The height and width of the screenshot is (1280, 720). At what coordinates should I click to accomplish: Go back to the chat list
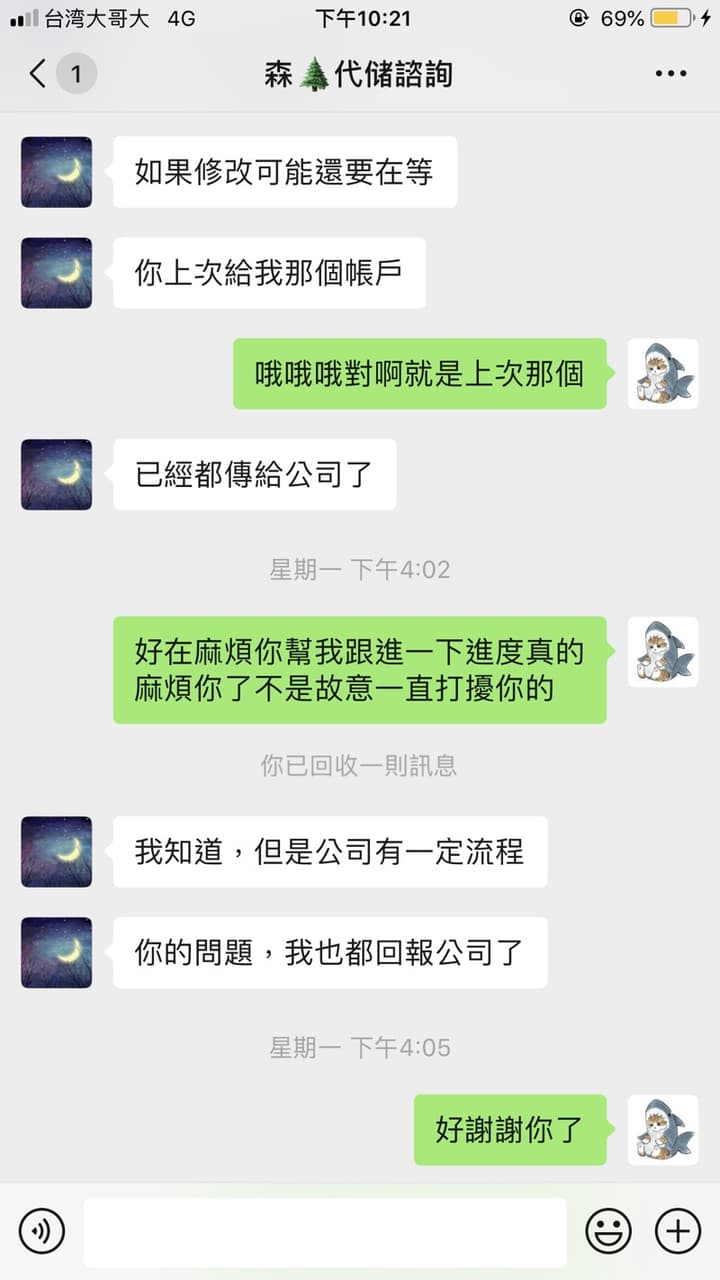point(40,74)
